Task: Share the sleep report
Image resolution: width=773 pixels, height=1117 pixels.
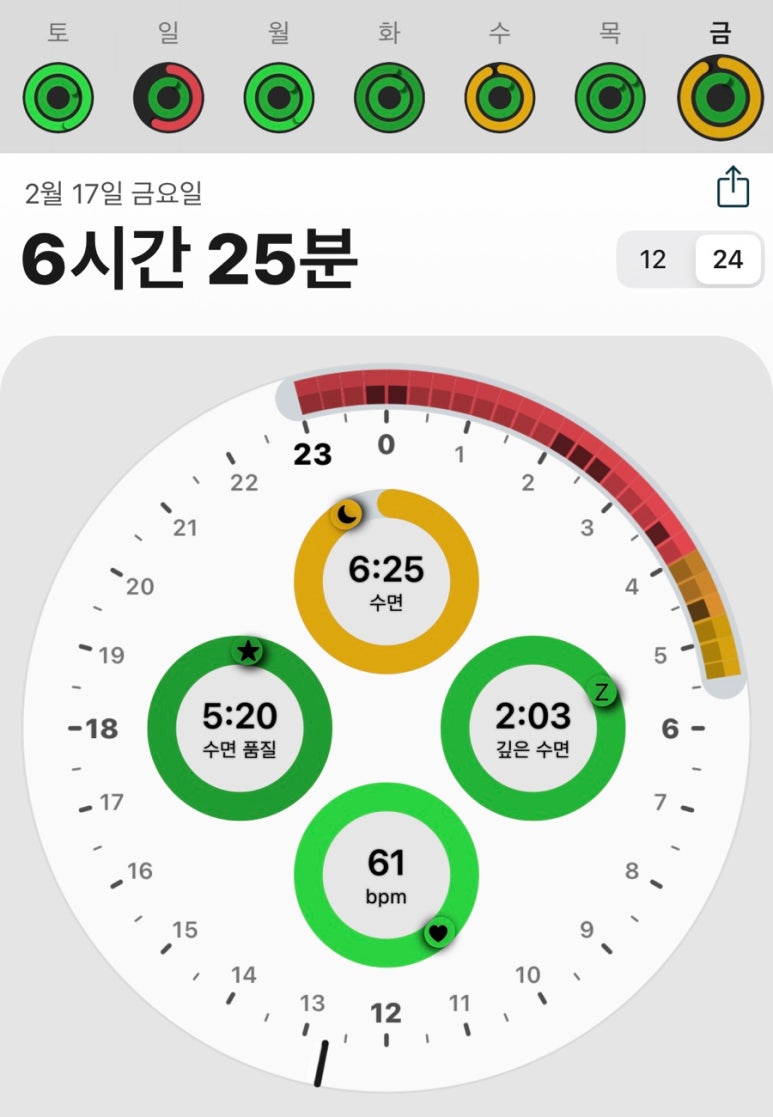Action: click(732, 188)
